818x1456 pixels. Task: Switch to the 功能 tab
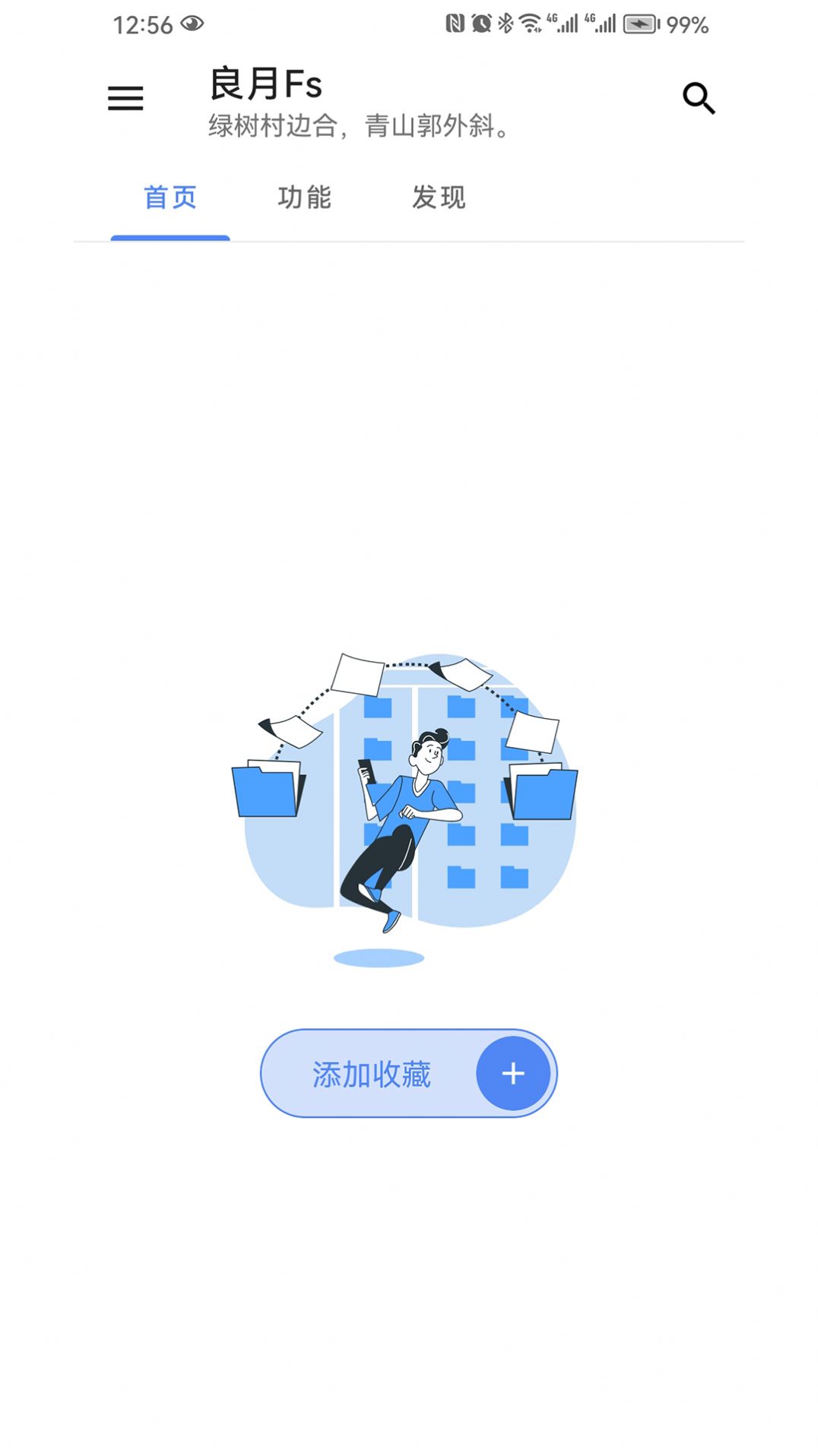pyautogui.click(x=305, y=198)
